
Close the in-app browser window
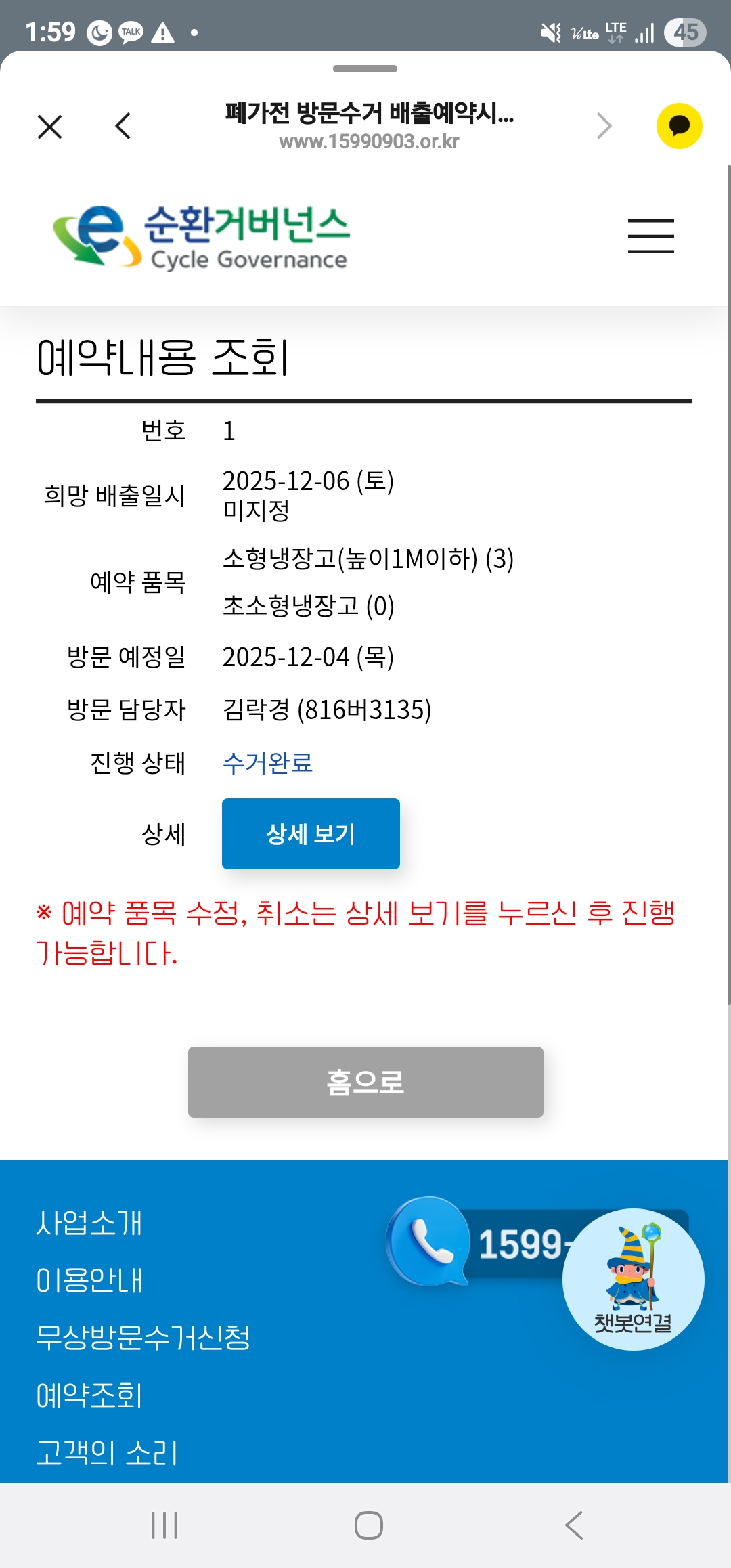click(x=49, y=127)
